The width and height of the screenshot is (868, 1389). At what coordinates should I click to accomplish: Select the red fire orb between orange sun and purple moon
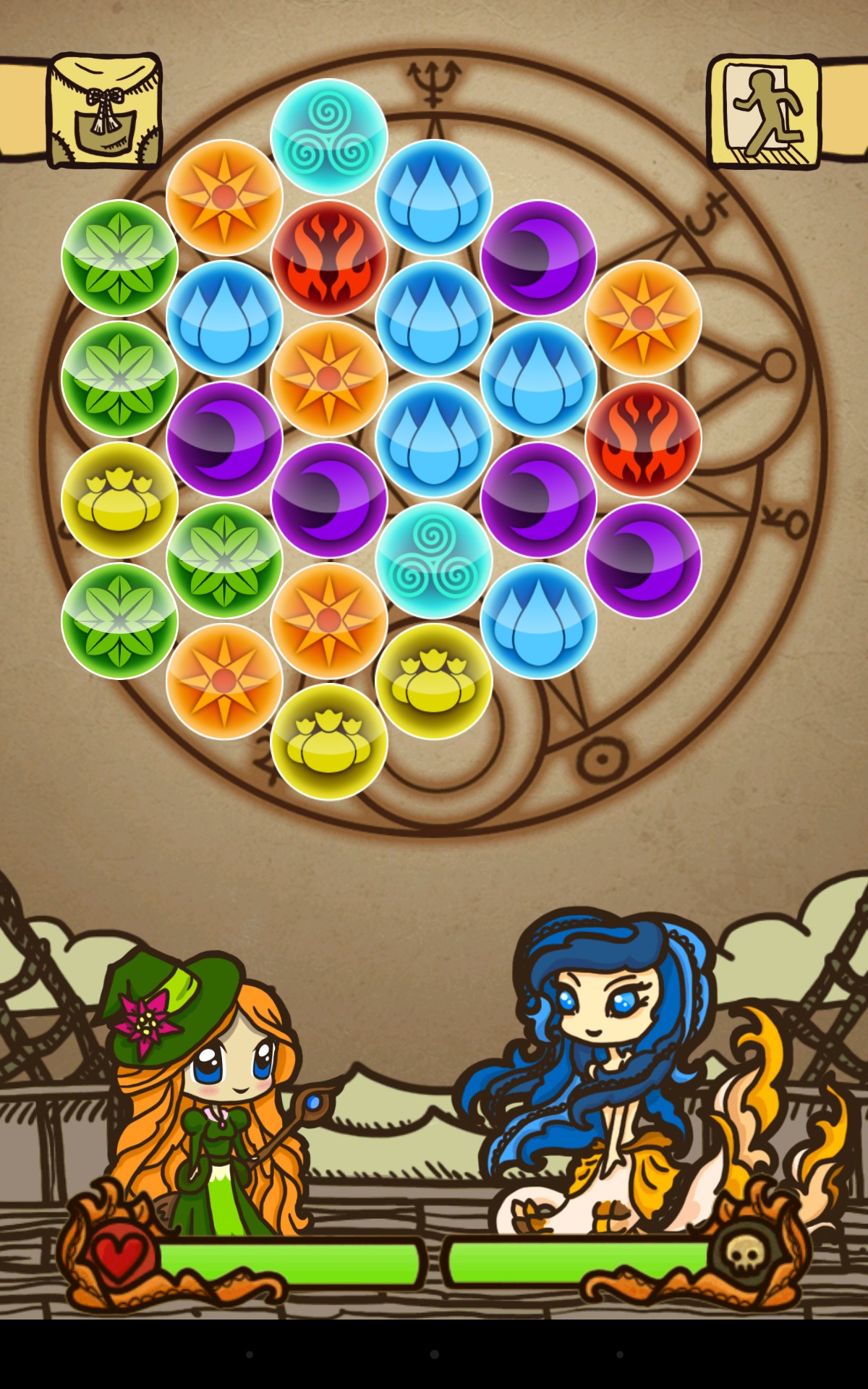[x=643, y=439]
